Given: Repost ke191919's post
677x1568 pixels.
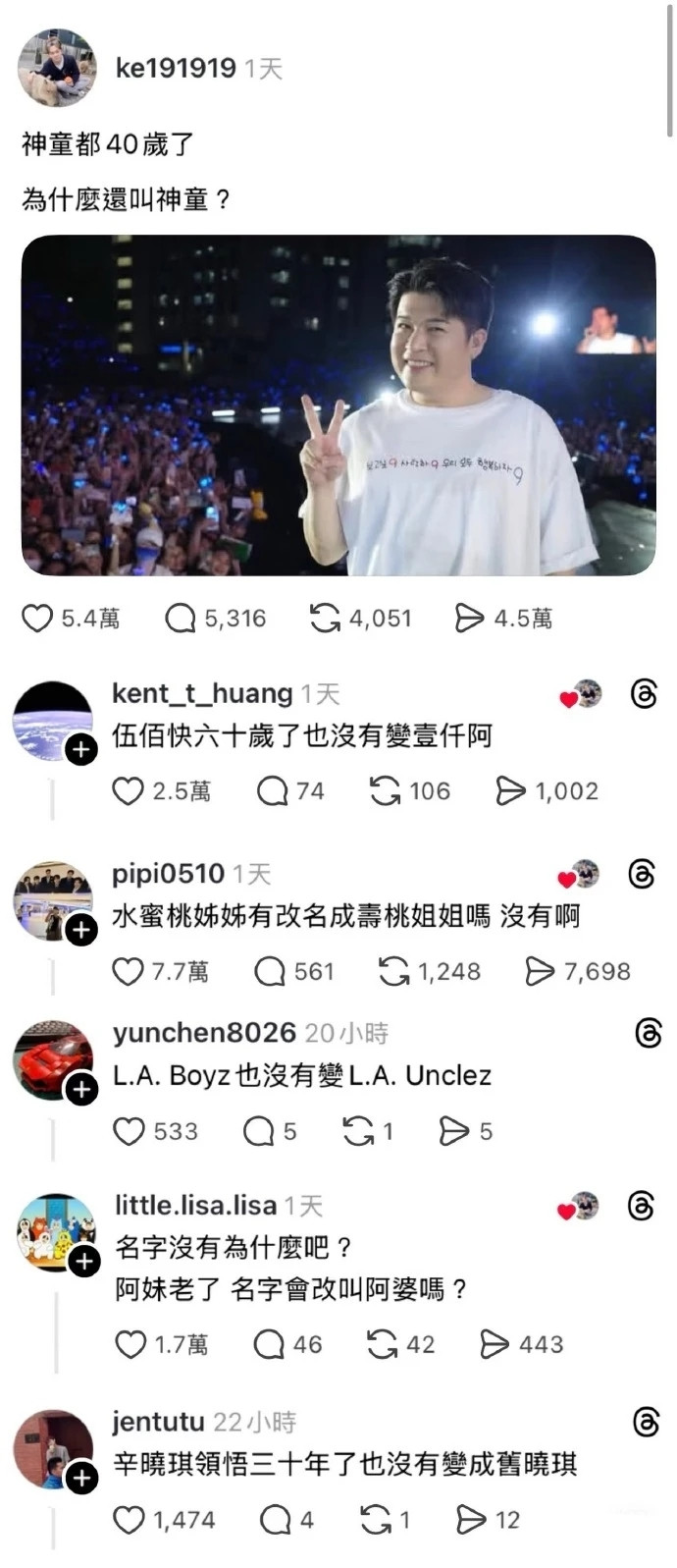Looking at the screenshot, I should pos(325,618).
